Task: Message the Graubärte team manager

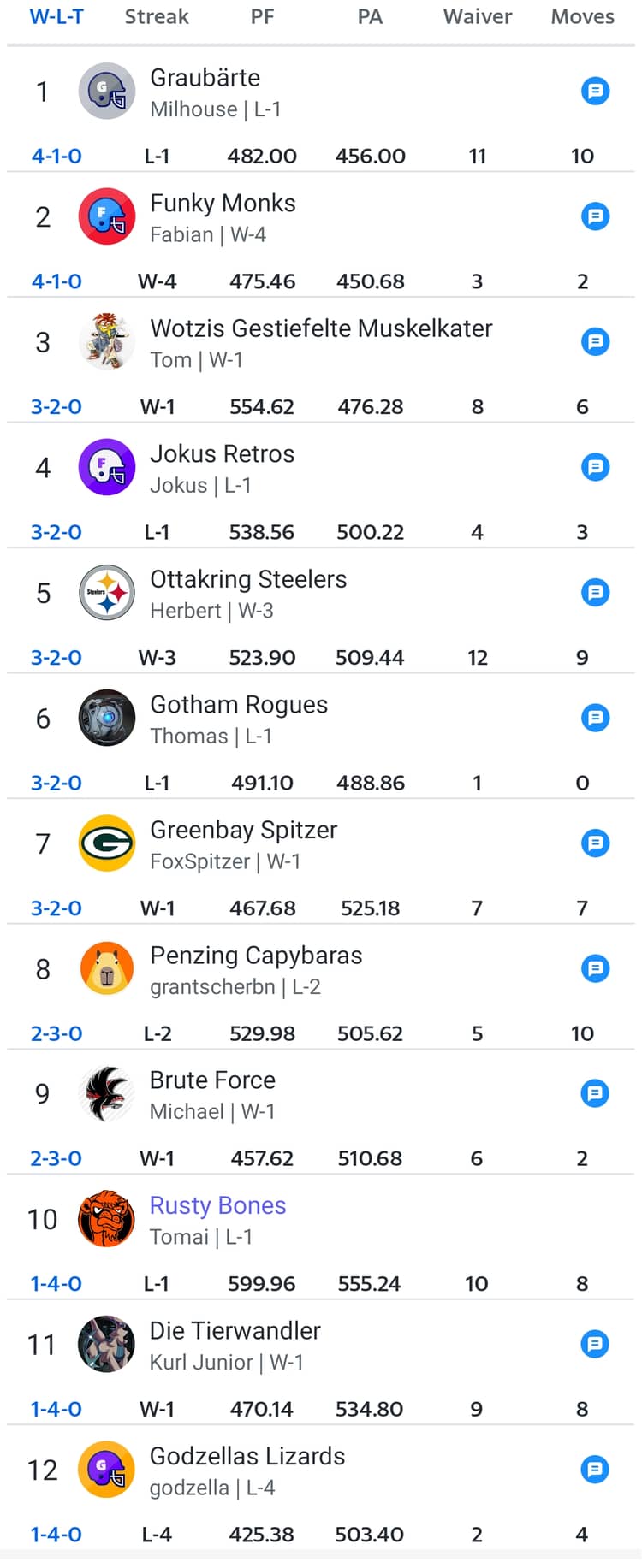Action: (595, 91)
